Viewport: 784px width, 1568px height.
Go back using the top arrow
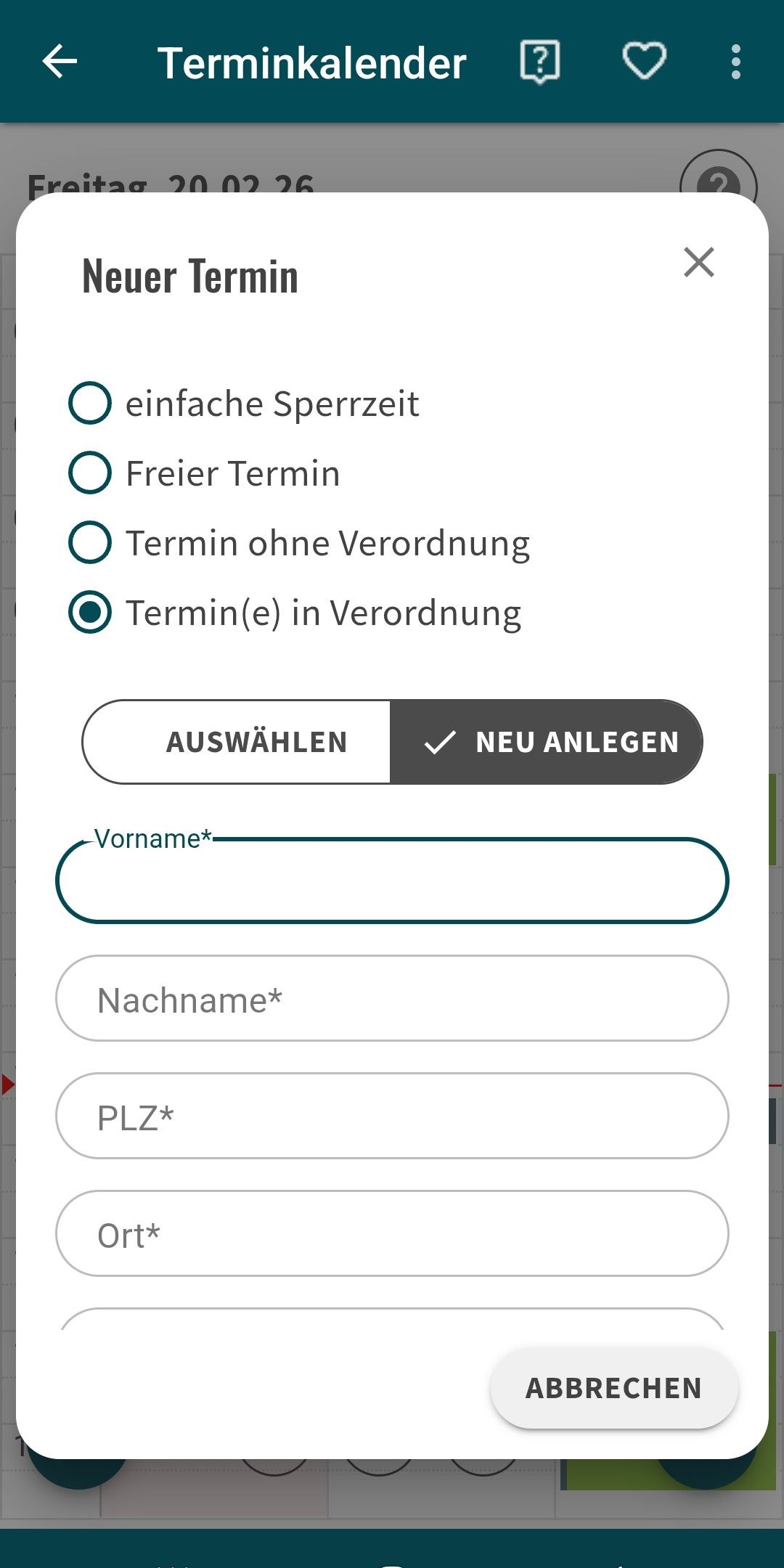pos(60,62)
